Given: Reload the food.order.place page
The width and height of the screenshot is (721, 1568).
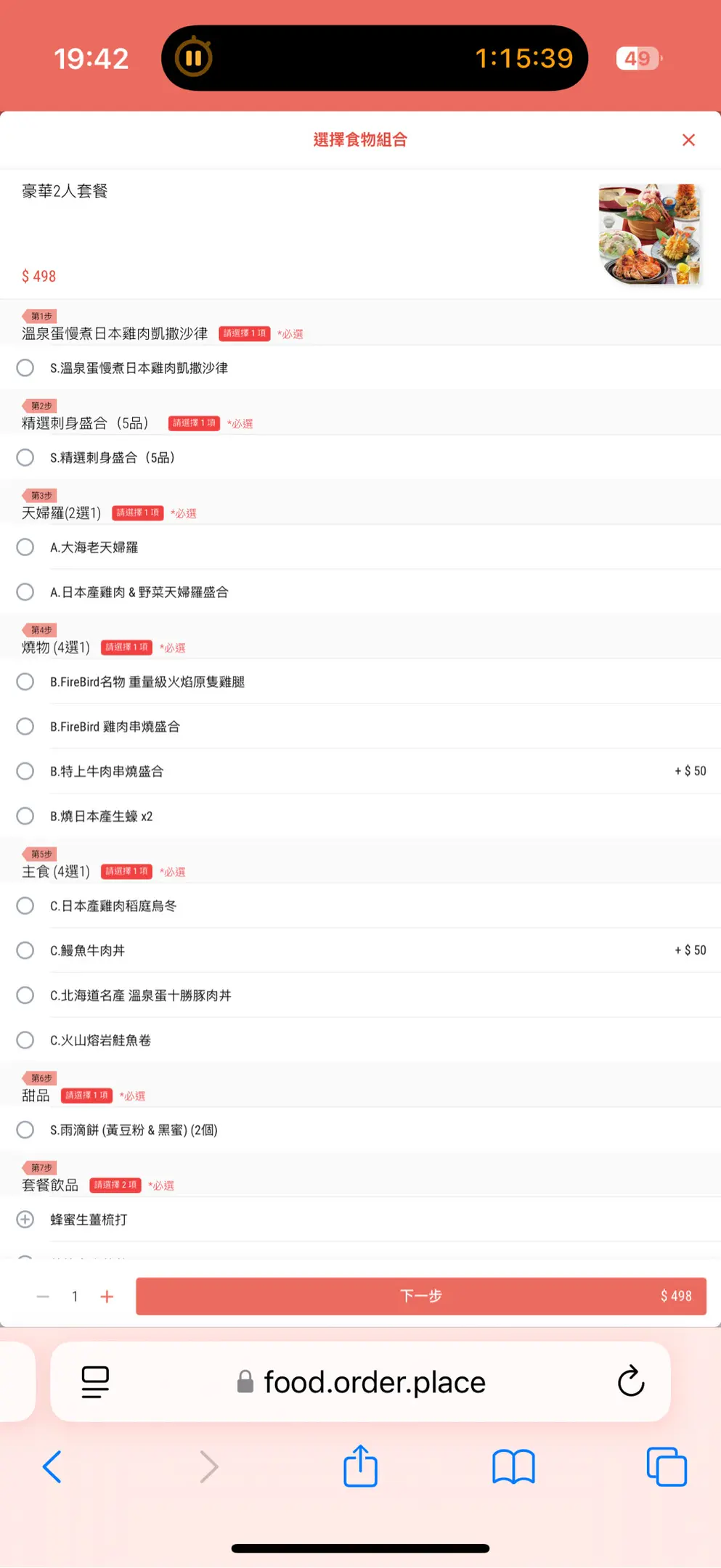Looking at the screenshot, I should tap(631, 1381).
